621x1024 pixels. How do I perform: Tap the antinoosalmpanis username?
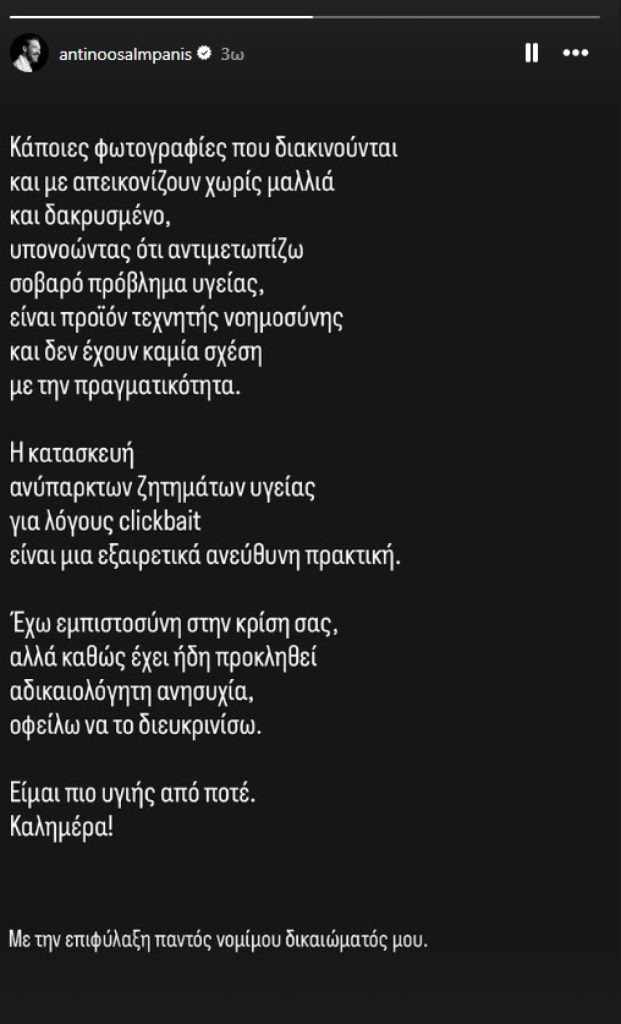pos(125,54)
